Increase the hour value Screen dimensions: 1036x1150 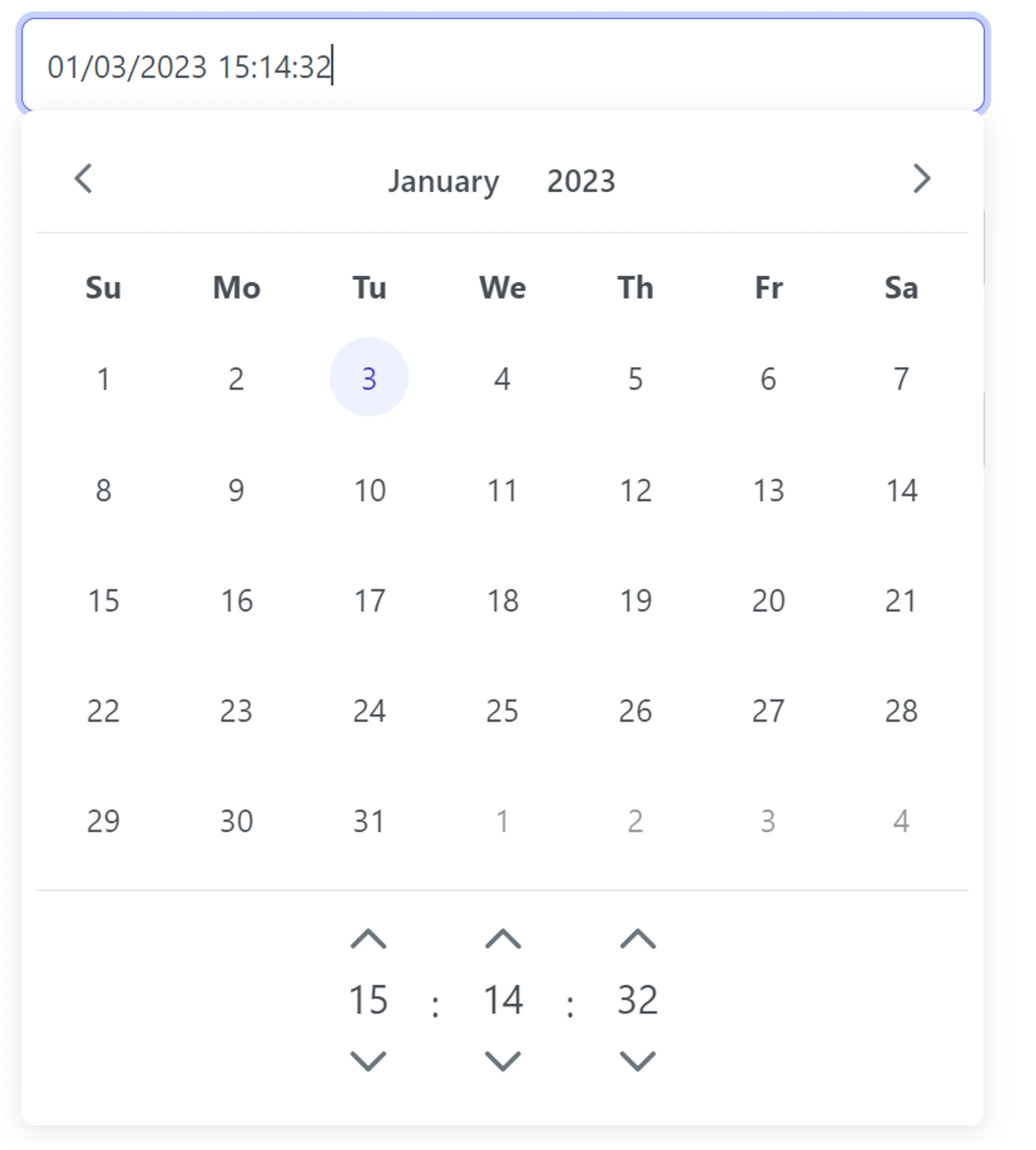pos(369,940)
